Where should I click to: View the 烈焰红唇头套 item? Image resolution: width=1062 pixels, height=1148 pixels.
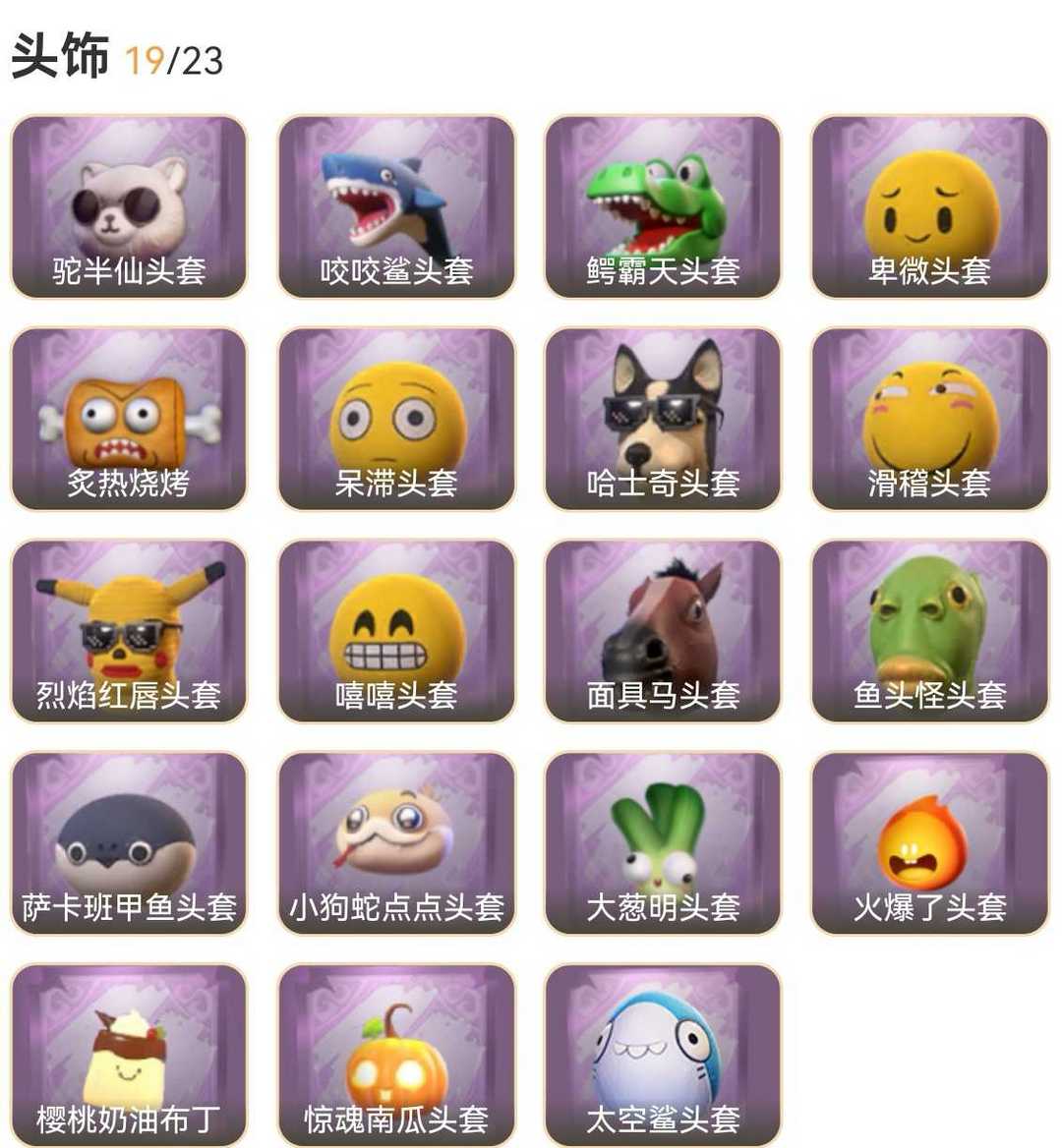tap(129, 632)
